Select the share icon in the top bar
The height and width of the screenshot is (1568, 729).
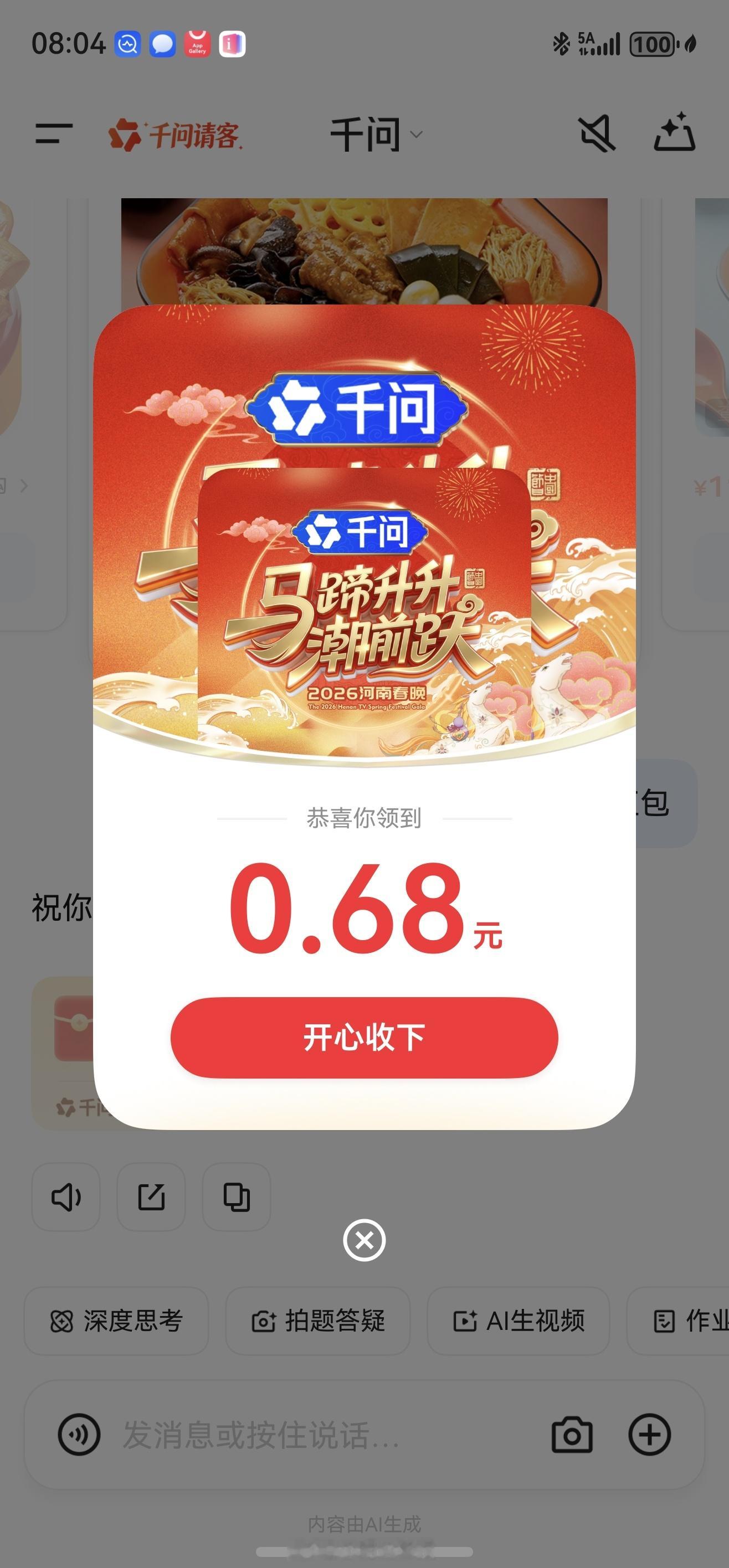click(x=676, y=135)
